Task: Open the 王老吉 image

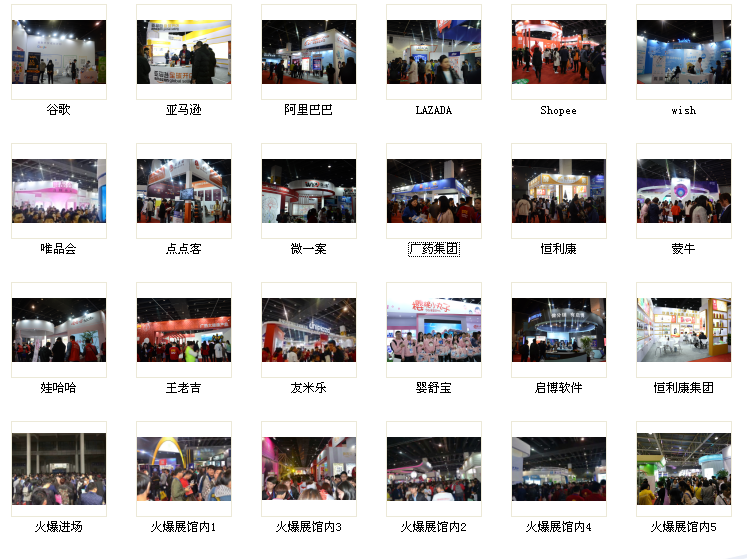Action: [183, 330]
